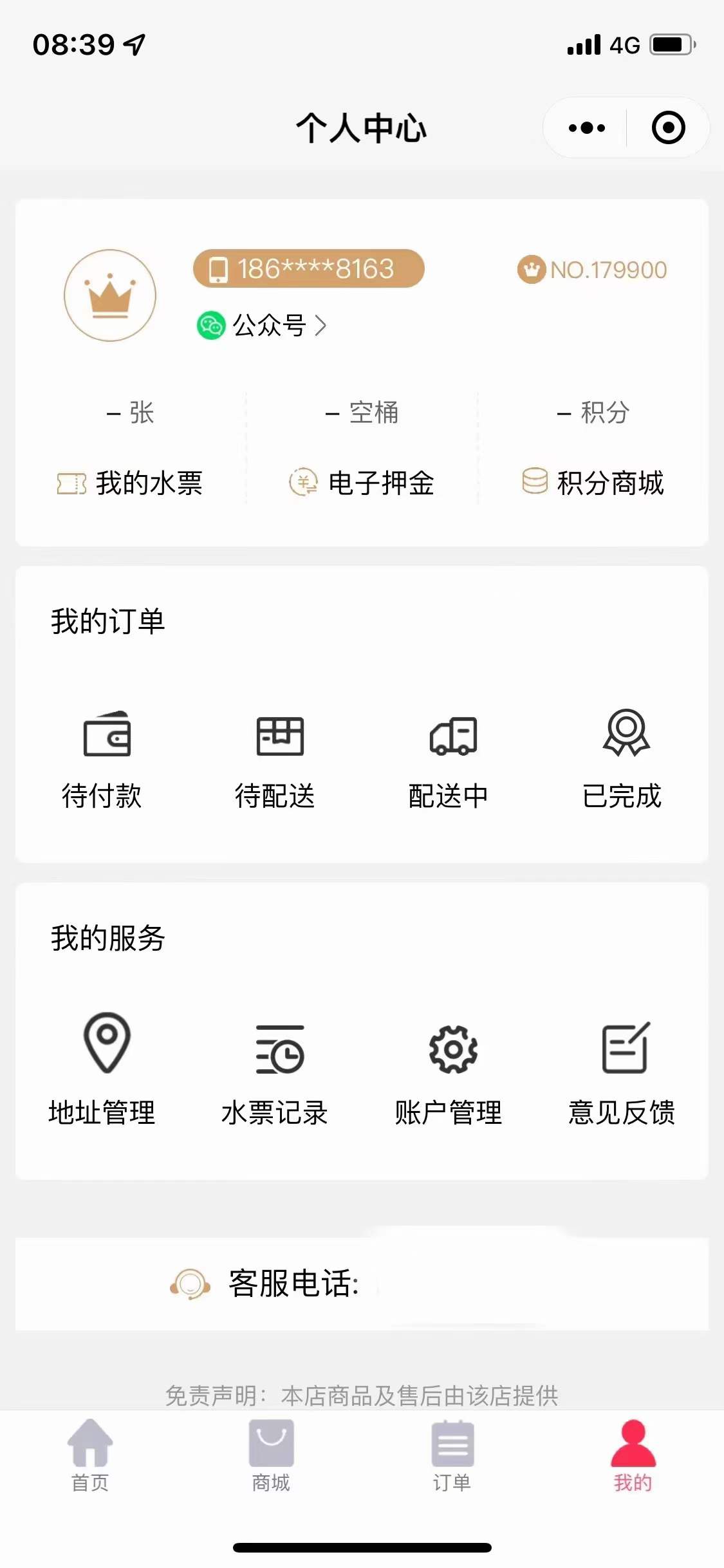Viewport: 724px width, 1568px height.
Task: Open 我的水票 water tickets
Action: tap(131, 483)
